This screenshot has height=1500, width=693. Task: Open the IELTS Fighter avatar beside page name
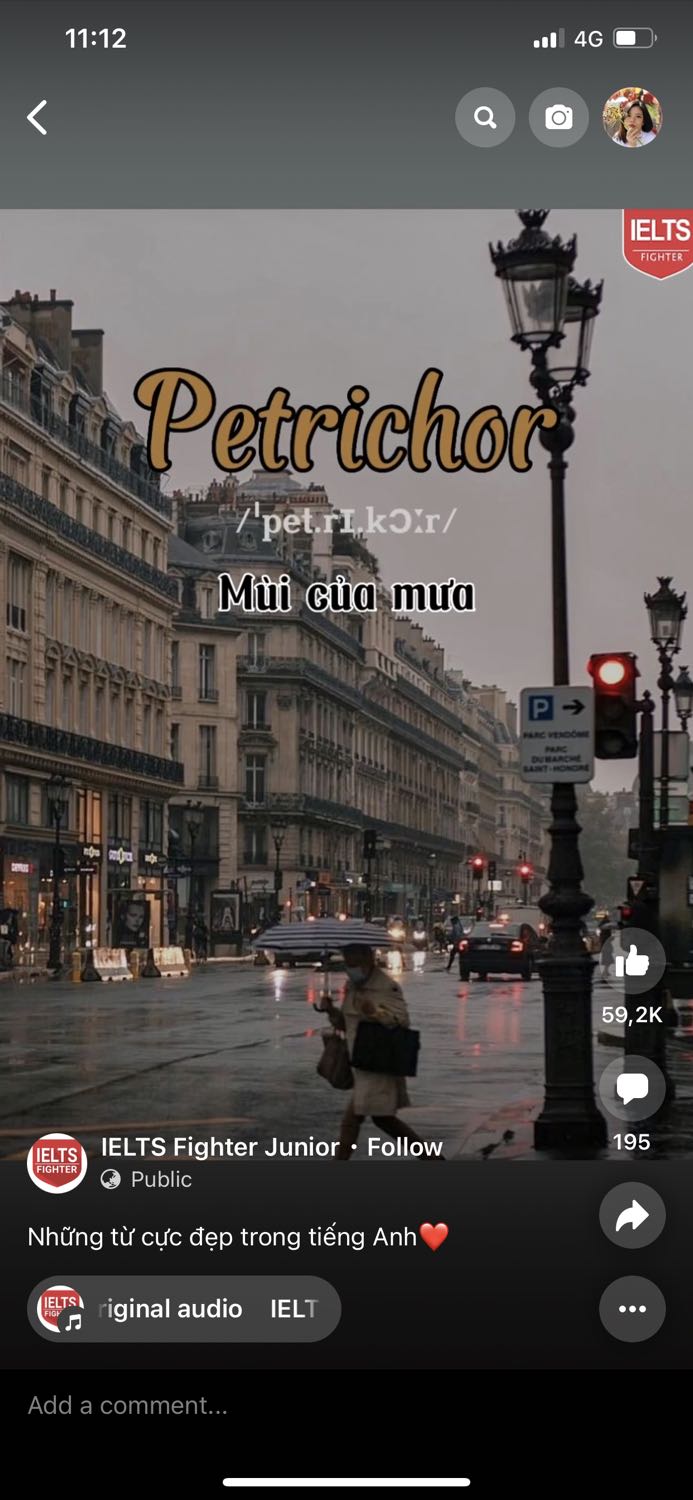point(57,1163)
